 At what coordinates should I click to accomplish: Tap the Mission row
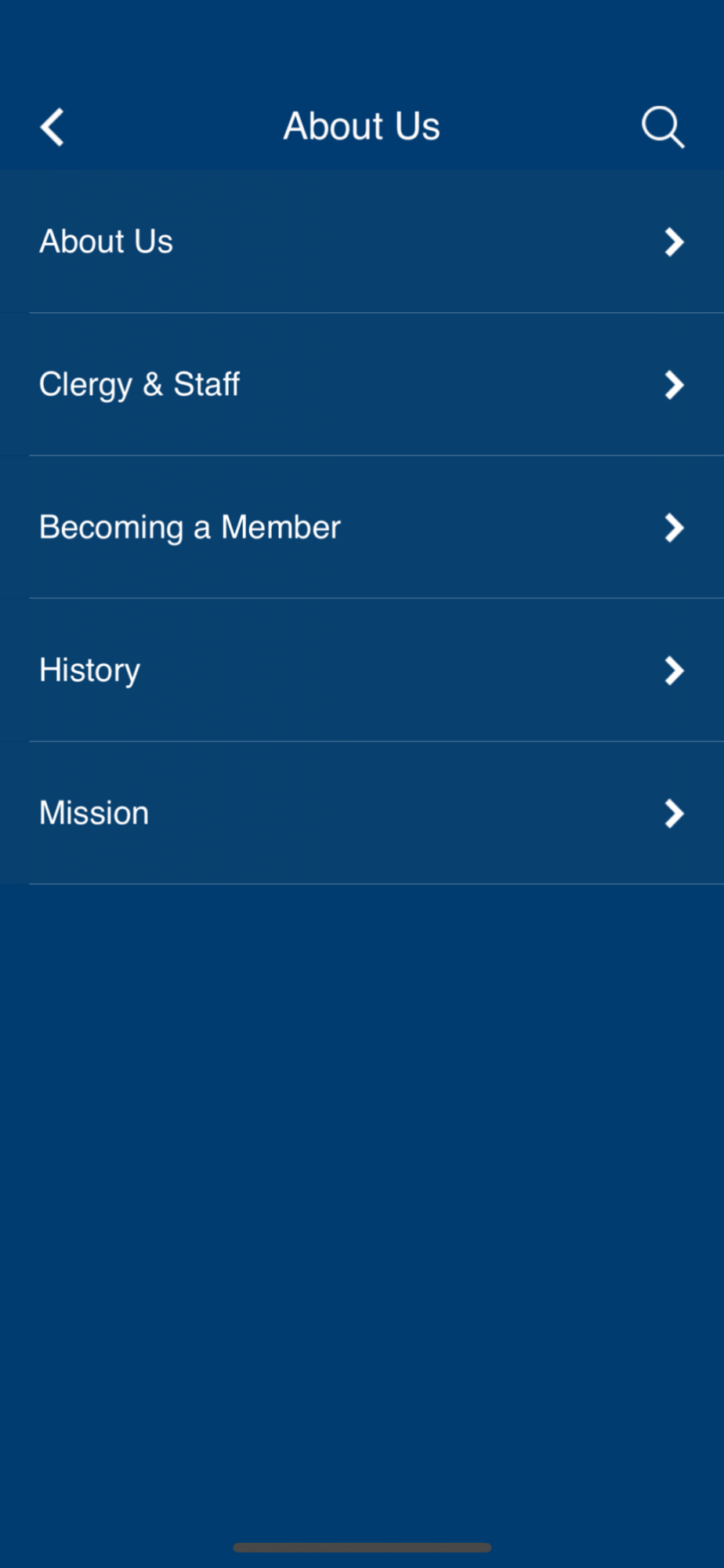362,812
